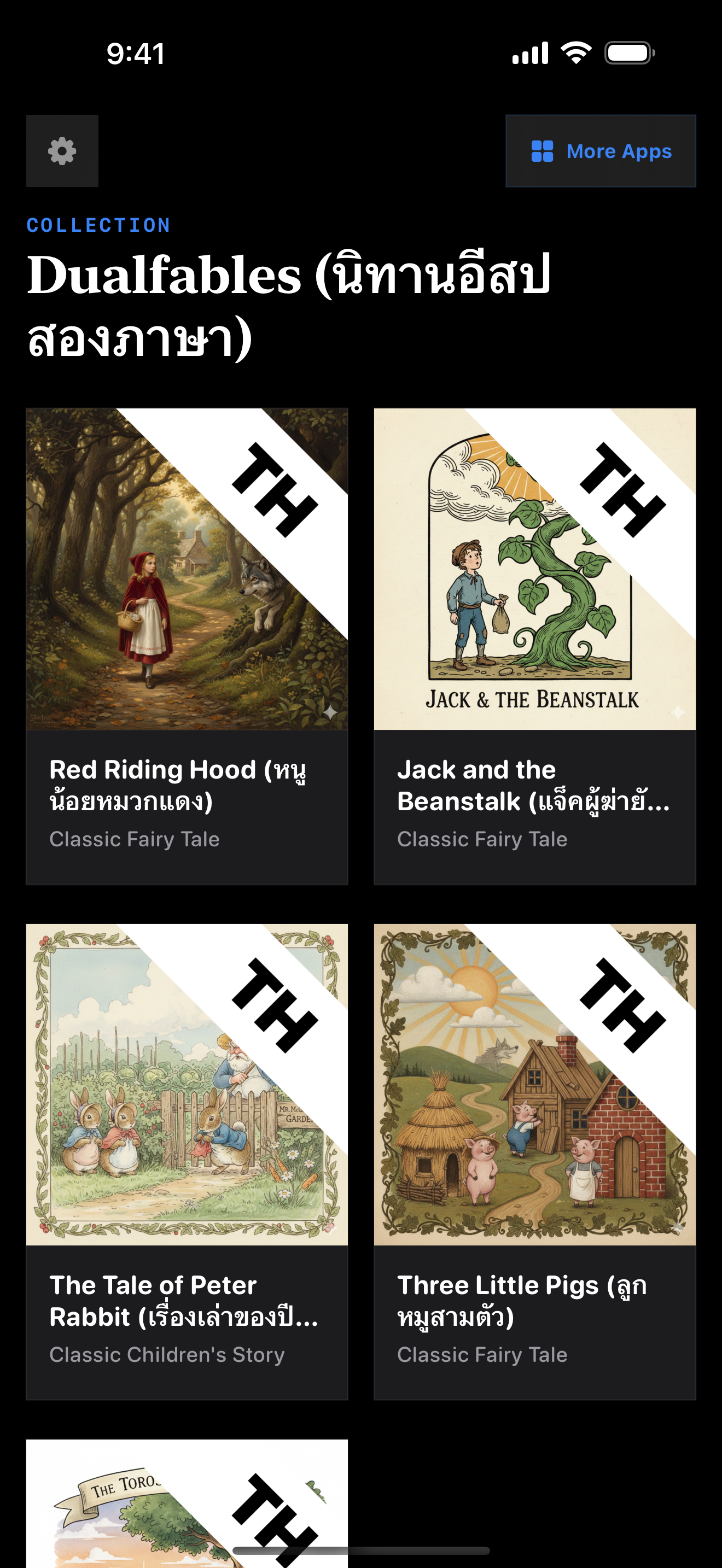Image resolution: width=722 pixels, height=1568 pixels.
Task: Open the Red Riding Hood story
Action: pos(187,645)
